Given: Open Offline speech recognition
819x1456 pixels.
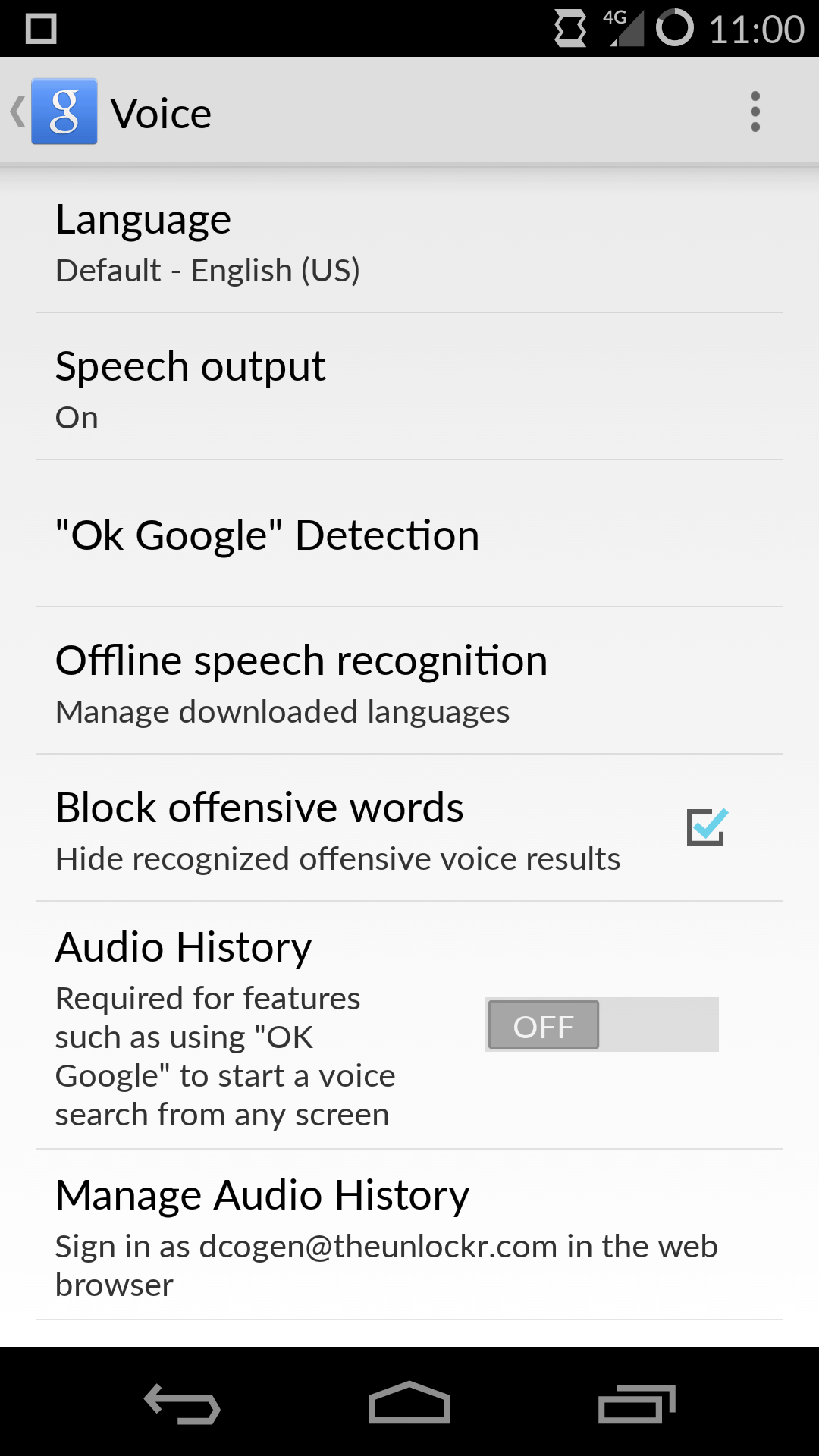Looking at the screenshot, I should 409,682.
